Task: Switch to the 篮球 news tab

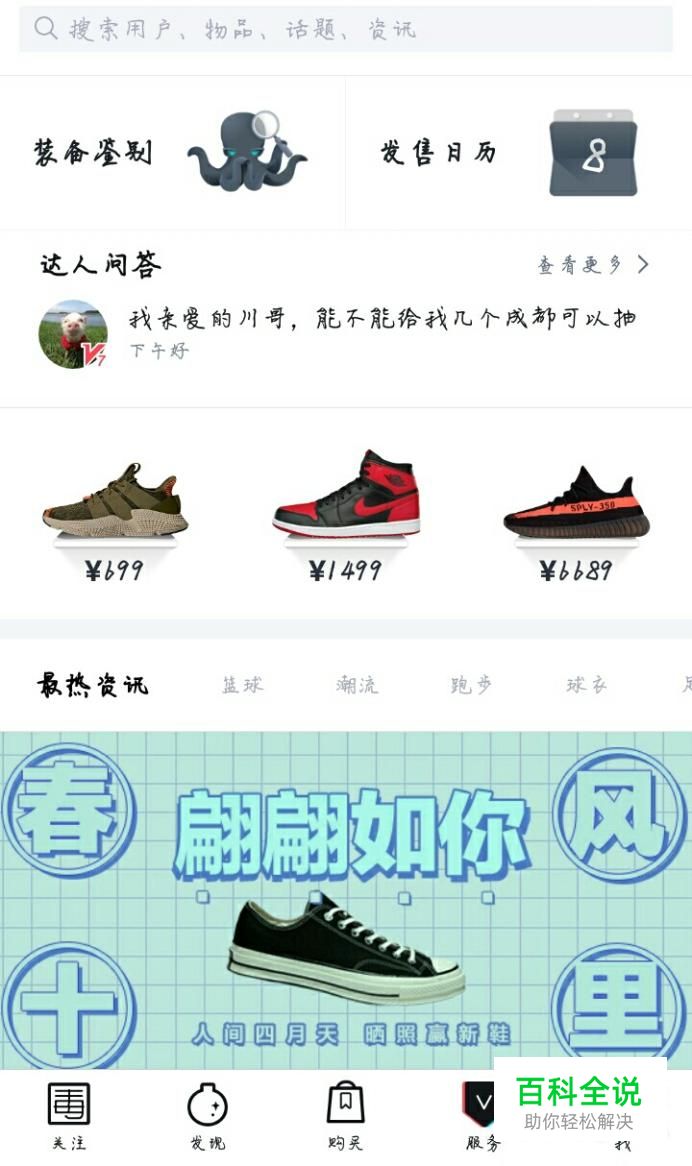Action: click(242, 685)
